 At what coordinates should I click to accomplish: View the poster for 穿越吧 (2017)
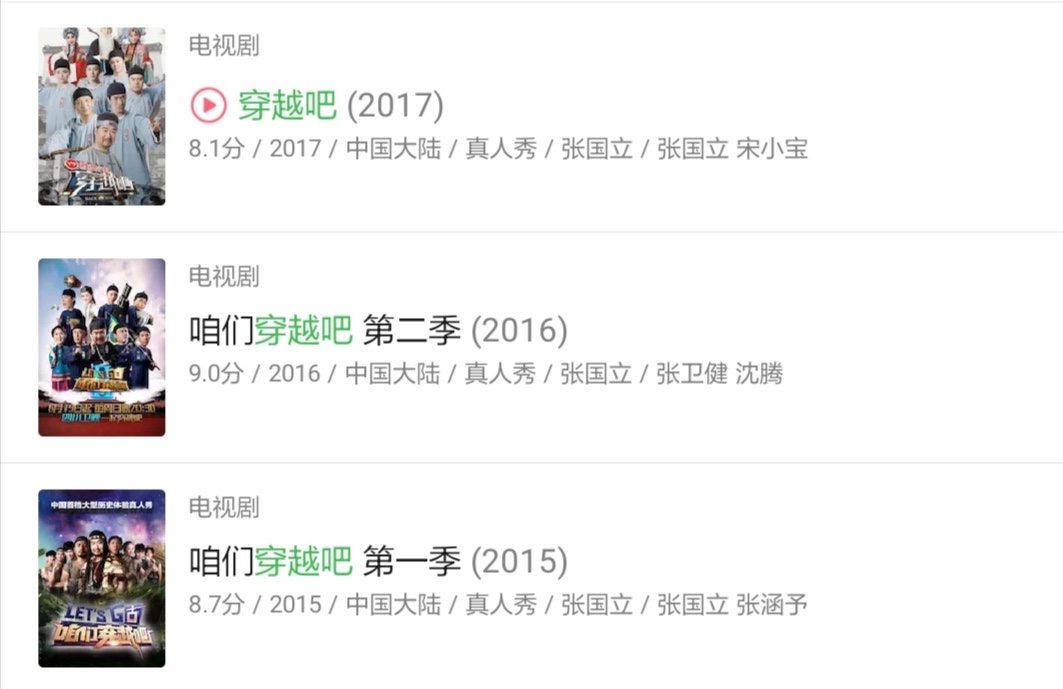[x=102, y=116]
